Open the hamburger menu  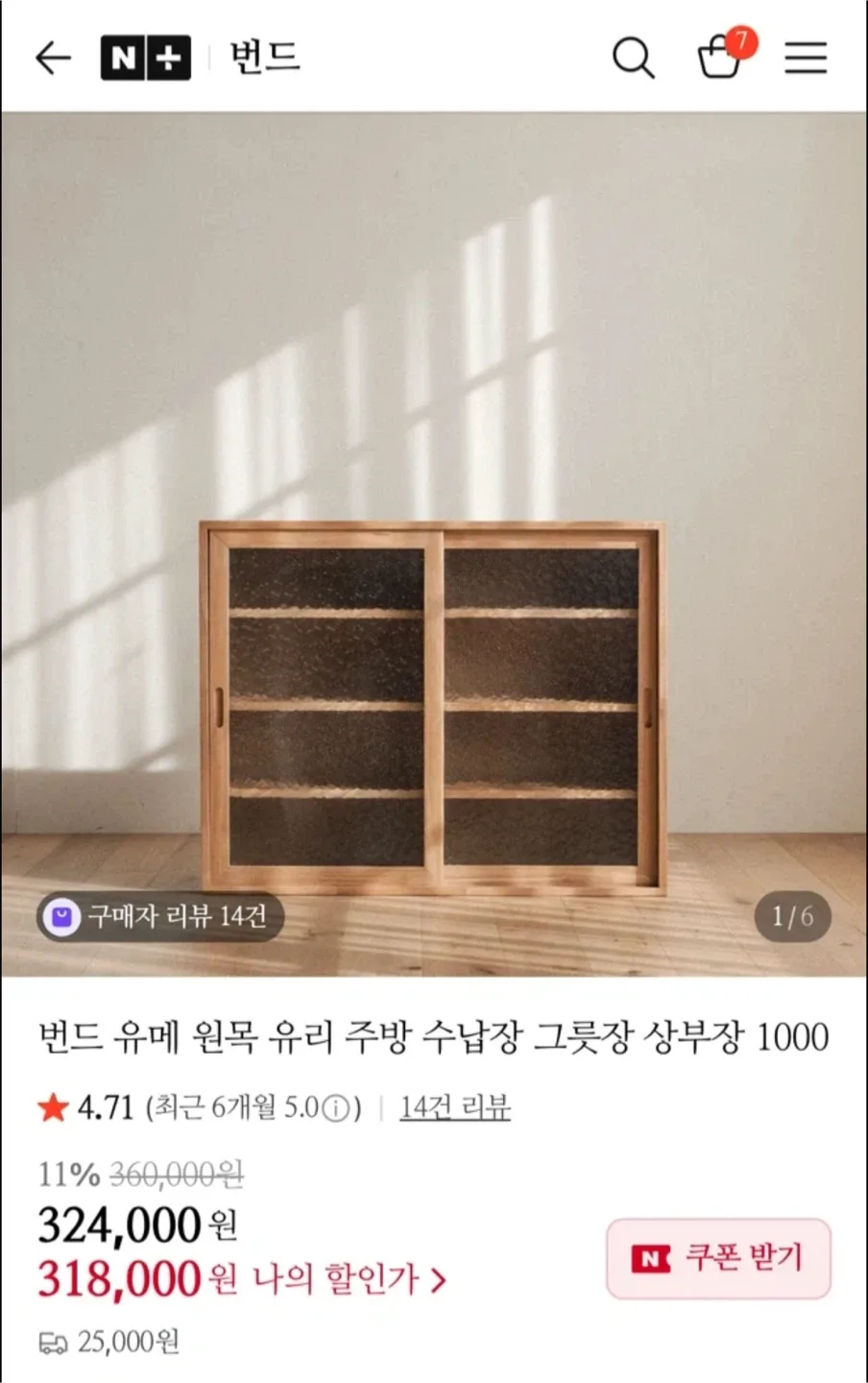(x=806, y=58)
